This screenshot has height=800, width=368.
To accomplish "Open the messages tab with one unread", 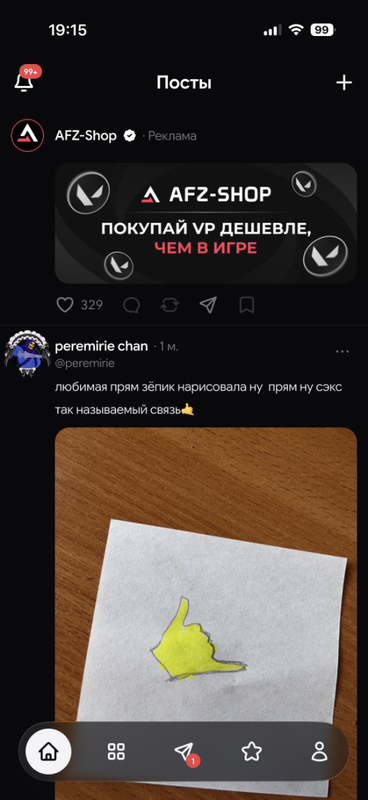I will tap(184, 752).
